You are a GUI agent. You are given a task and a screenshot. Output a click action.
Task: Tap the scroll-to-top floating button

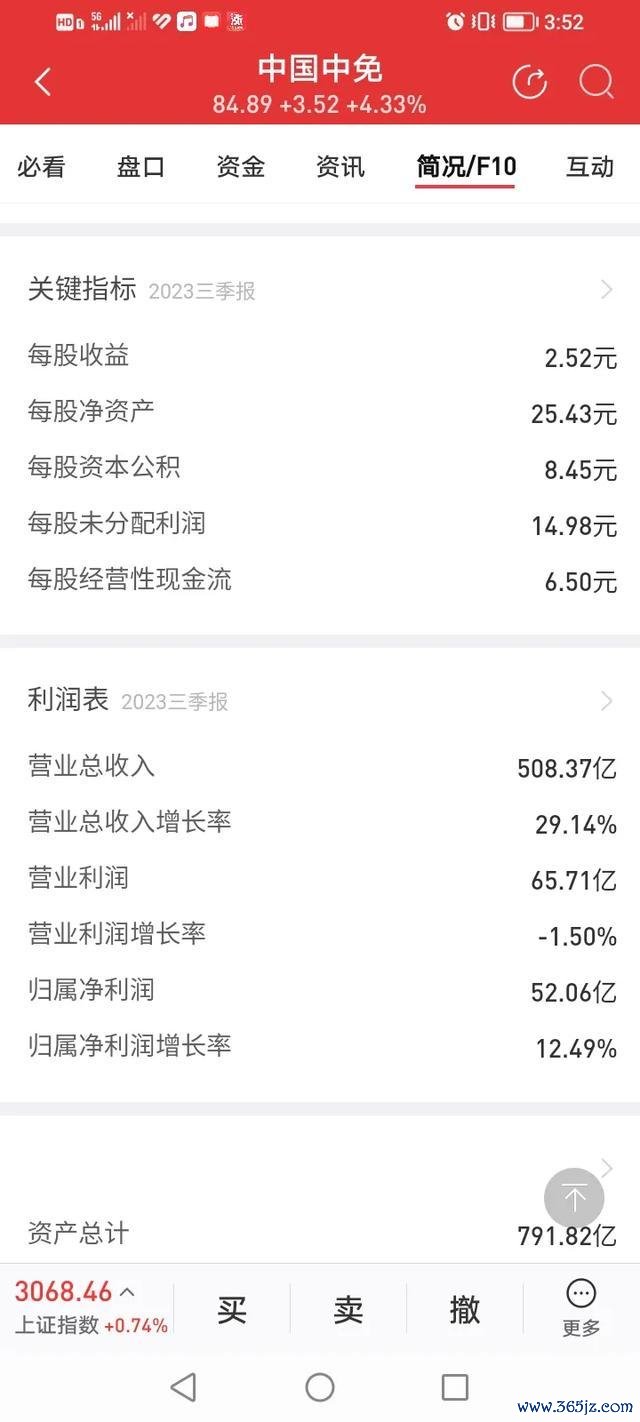574,1198
